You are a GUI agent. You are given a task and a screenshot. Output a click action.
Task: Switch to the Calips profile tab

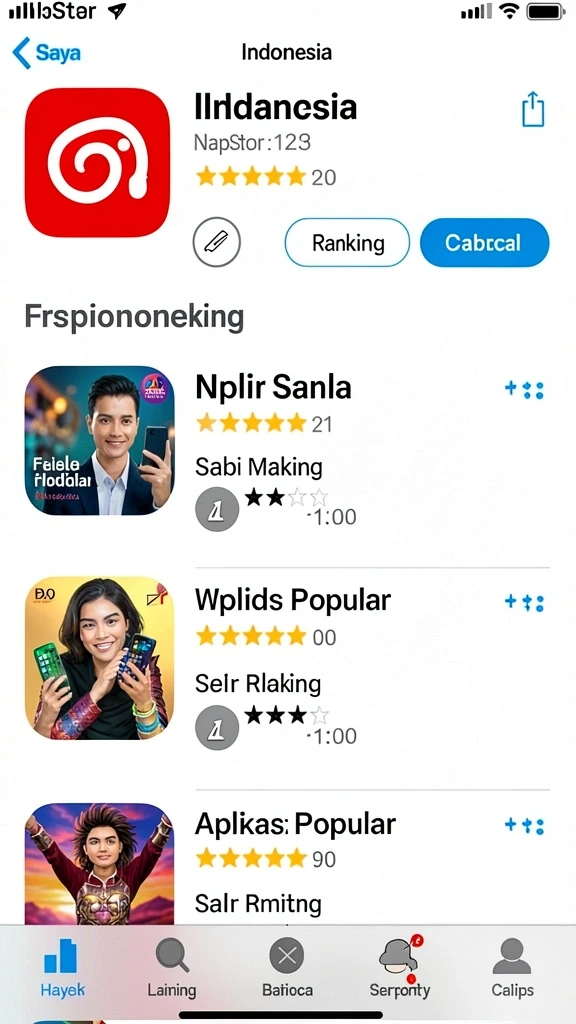[513, 968]
